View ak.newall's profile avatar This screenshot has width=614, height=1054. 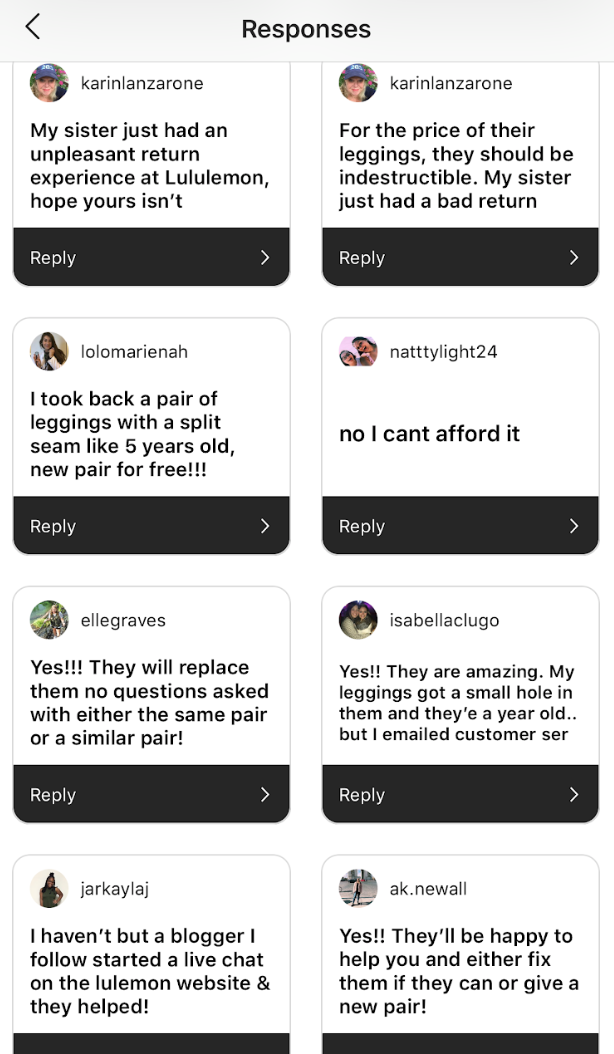click(358, 889)
